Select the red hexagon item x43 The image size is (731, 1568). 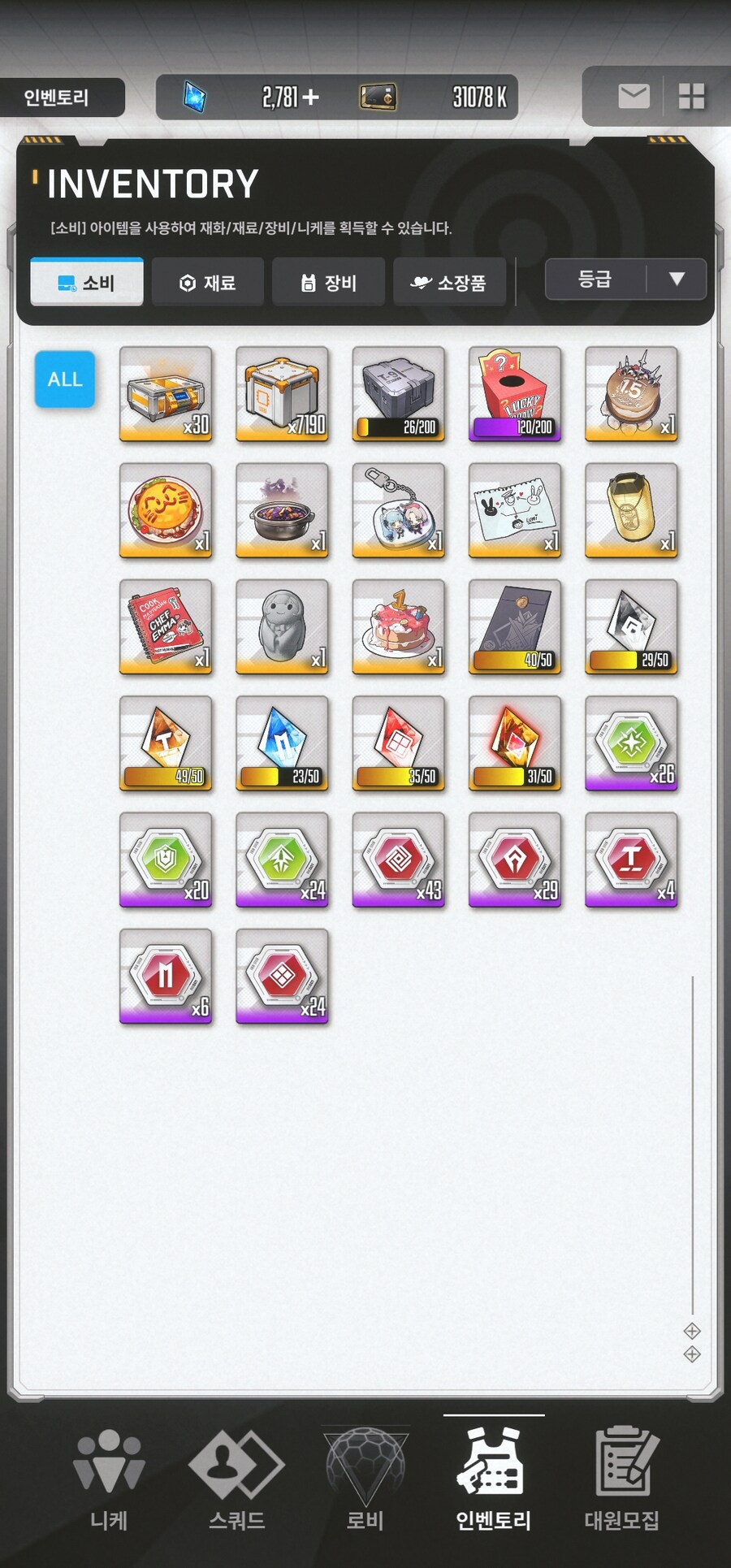coord(398,860)
